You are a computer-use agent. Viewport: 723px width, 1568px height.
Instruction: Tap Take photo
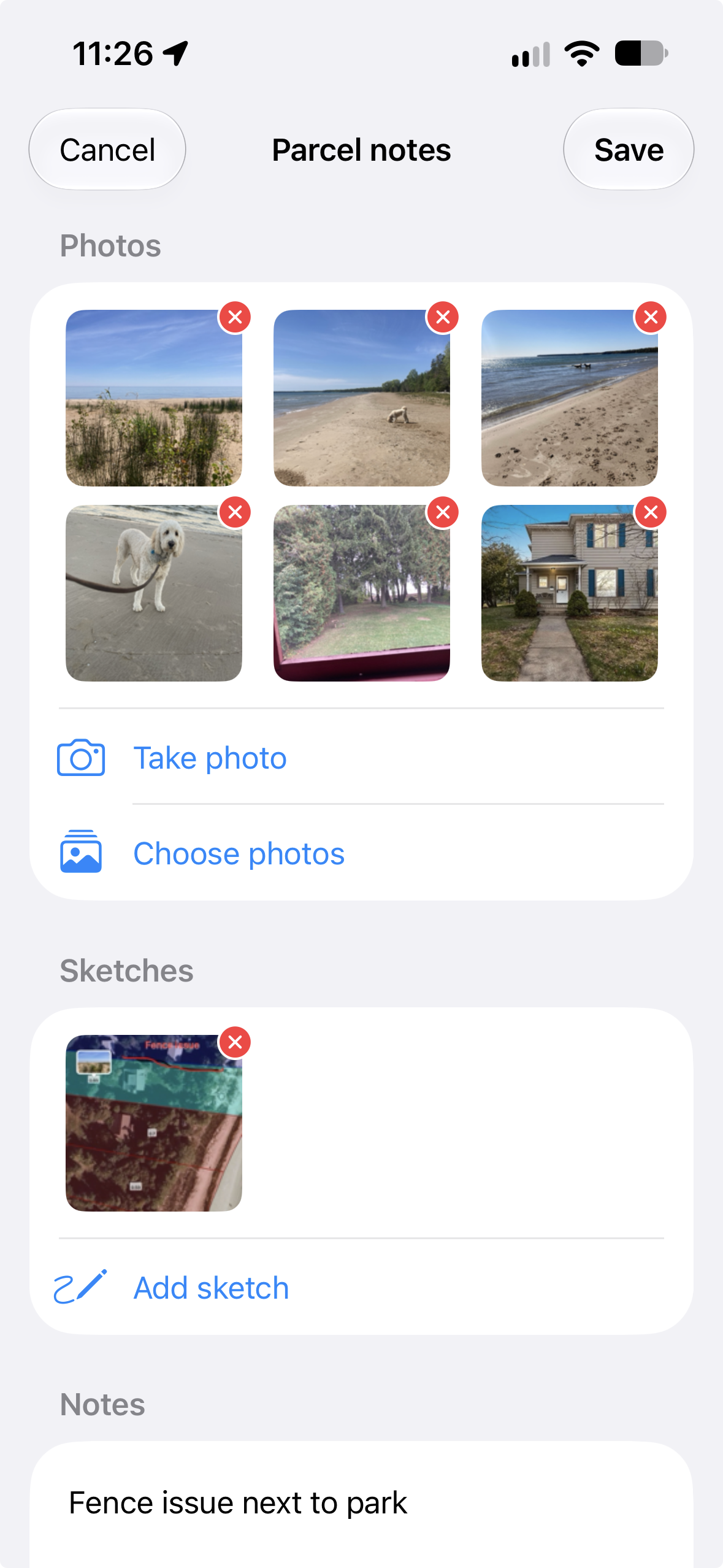pyautogui.click(x=361, y=758)
